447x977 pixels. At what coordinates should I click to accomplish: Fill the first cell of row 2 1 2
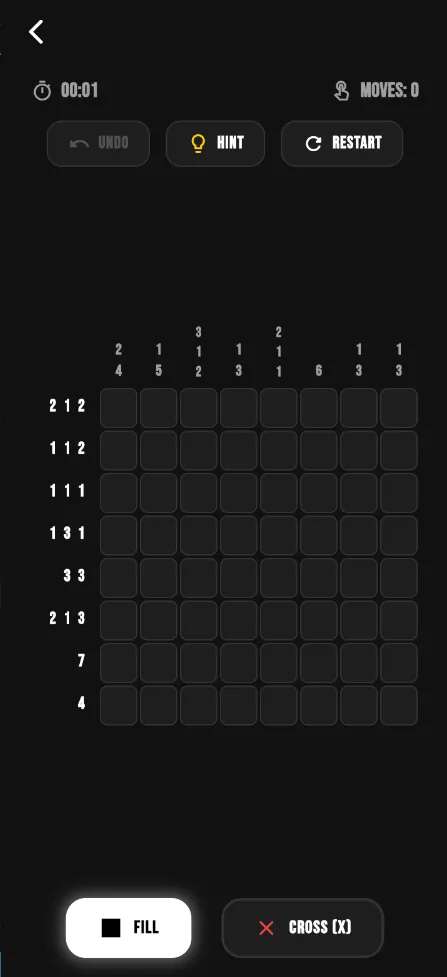point(118,407)
